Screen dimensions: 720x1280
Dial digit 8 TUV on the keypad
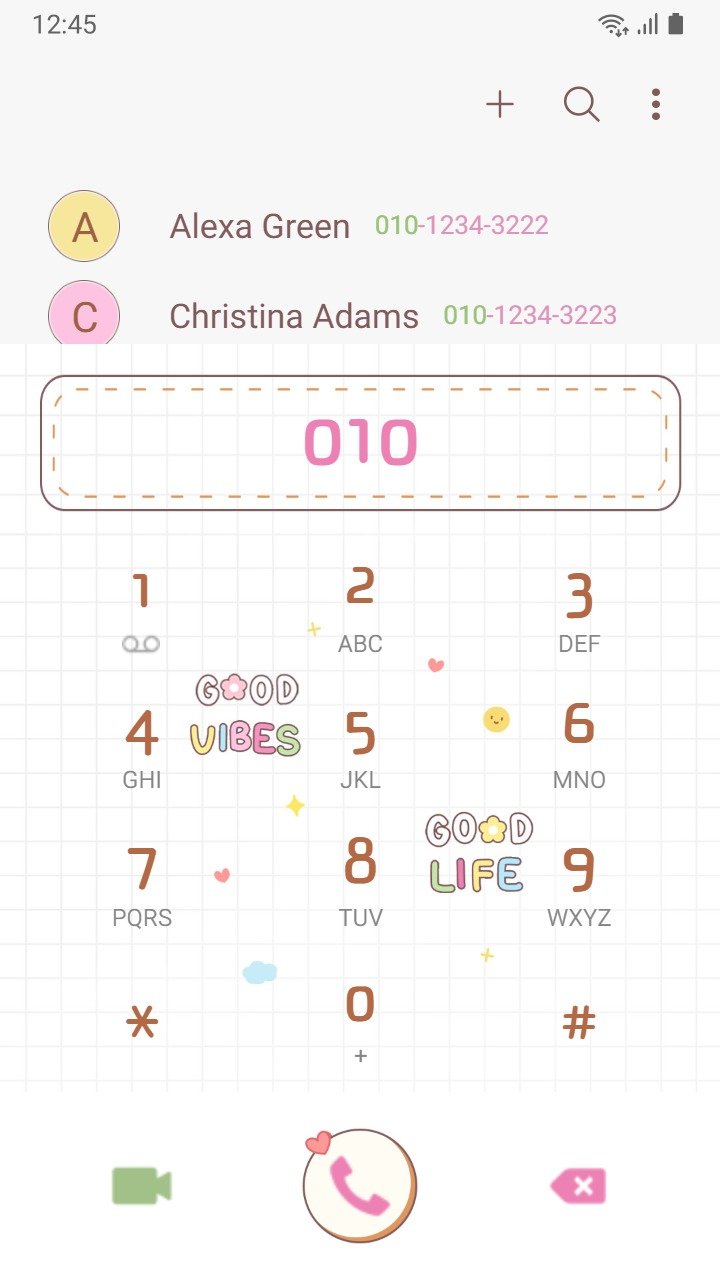(360, 883)
